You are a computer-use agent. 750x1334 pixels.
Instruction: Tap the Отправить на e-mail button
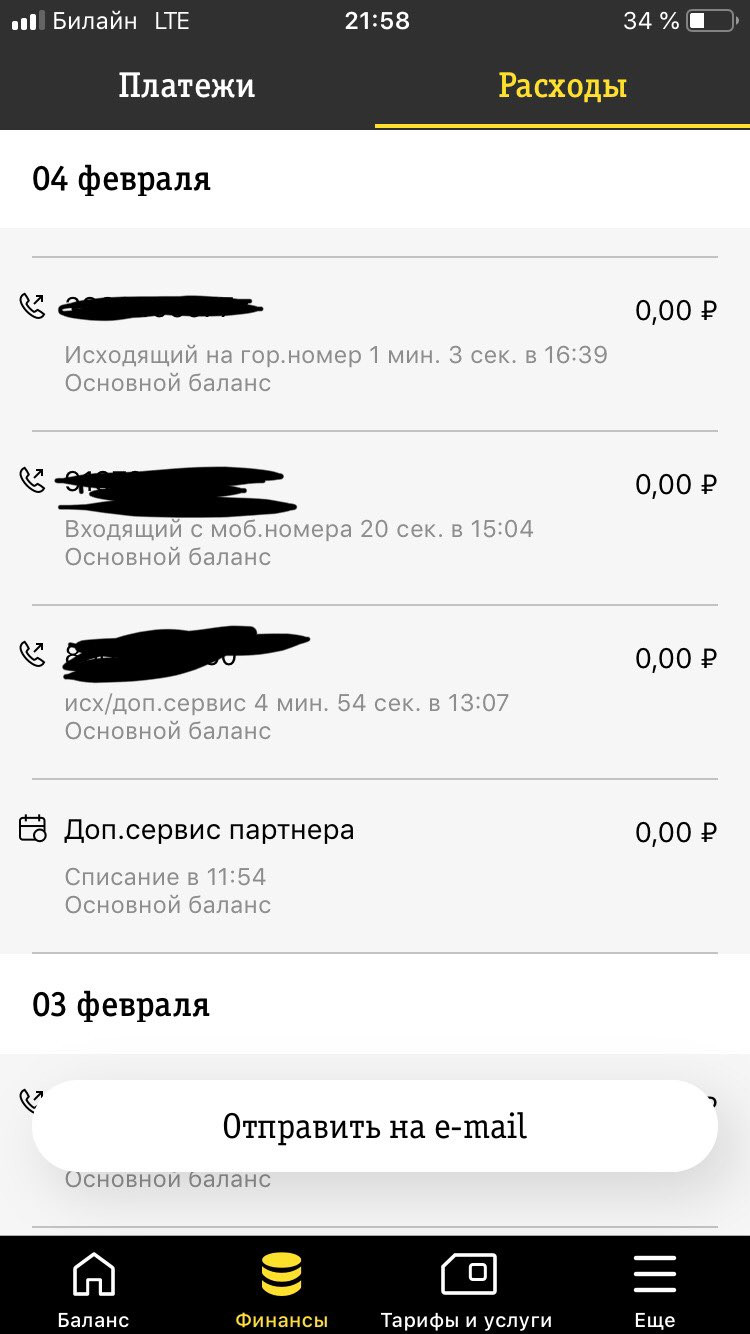click(x=375, y=1126)
